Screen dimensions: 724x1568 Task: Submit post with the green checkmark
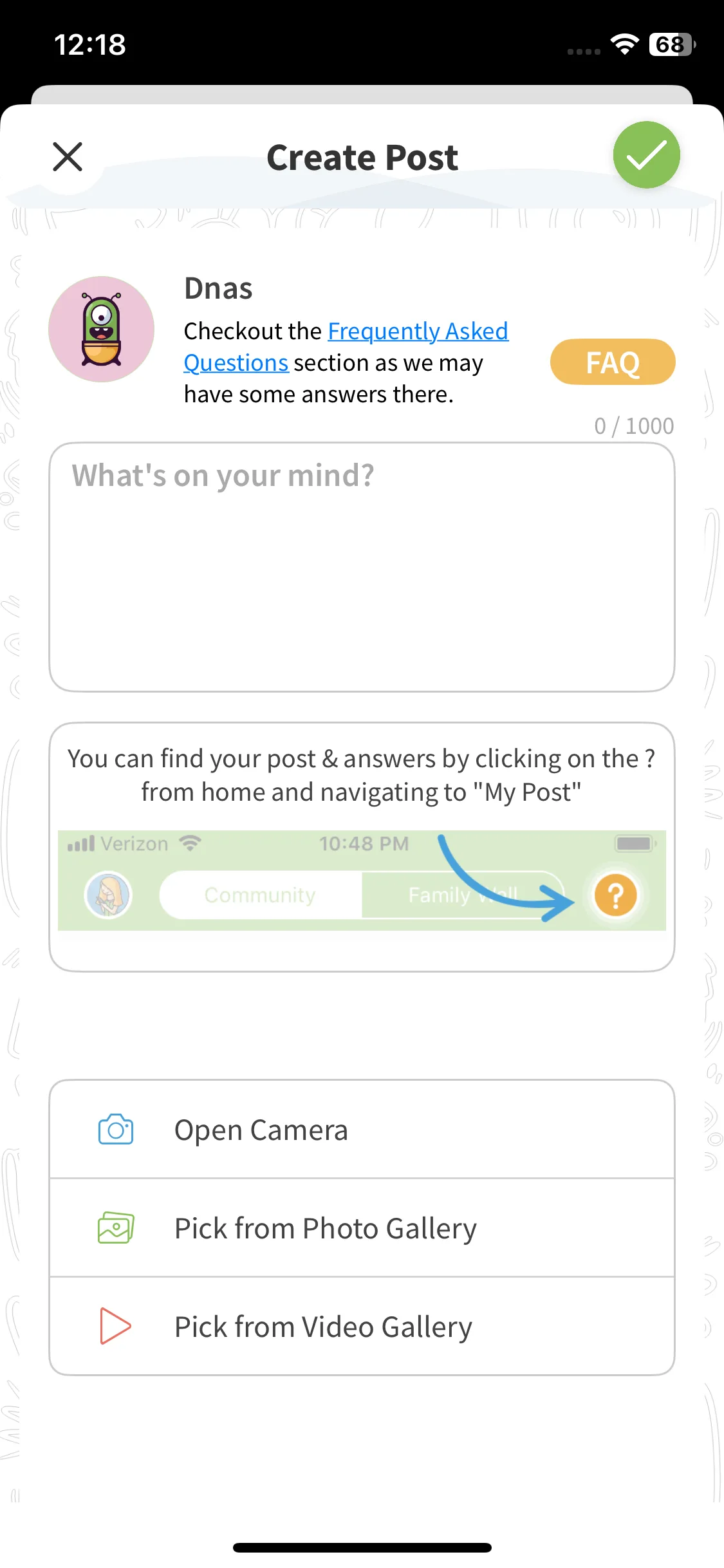click(646, 155)
